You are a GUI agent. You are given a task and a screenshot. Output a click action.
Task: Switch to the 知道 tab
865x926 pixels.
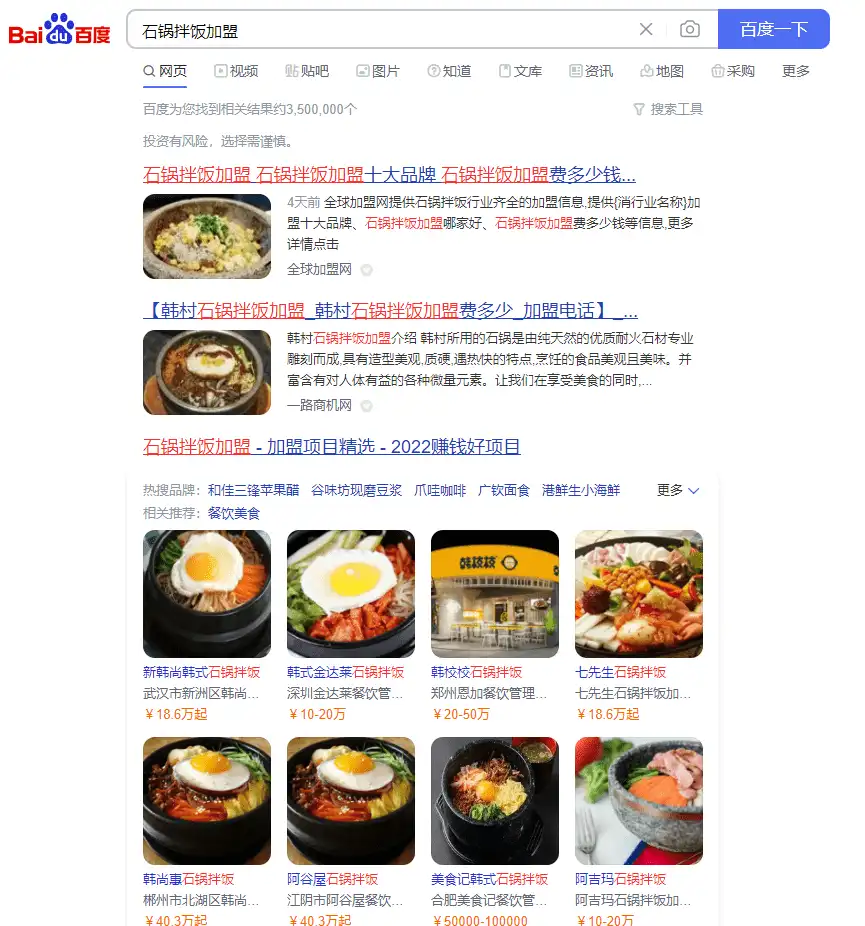[449, 71]
